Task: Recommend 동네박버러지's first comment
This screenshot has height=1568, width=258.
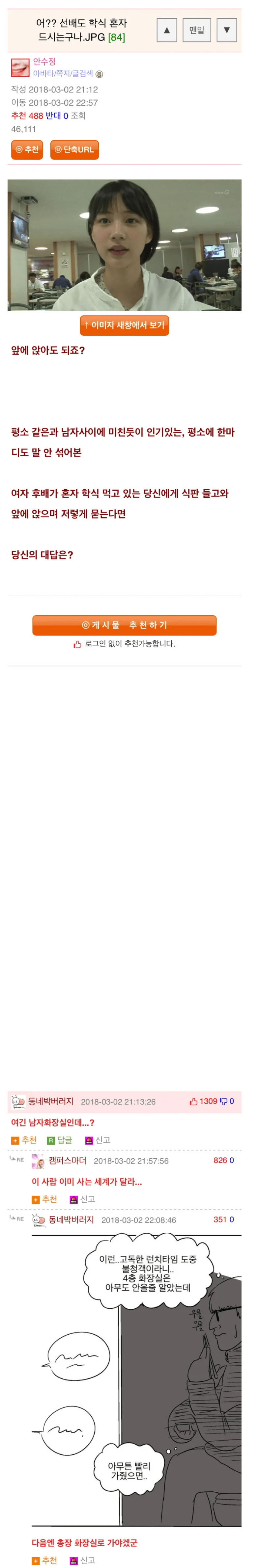Action: click(x=24, y=1140)
